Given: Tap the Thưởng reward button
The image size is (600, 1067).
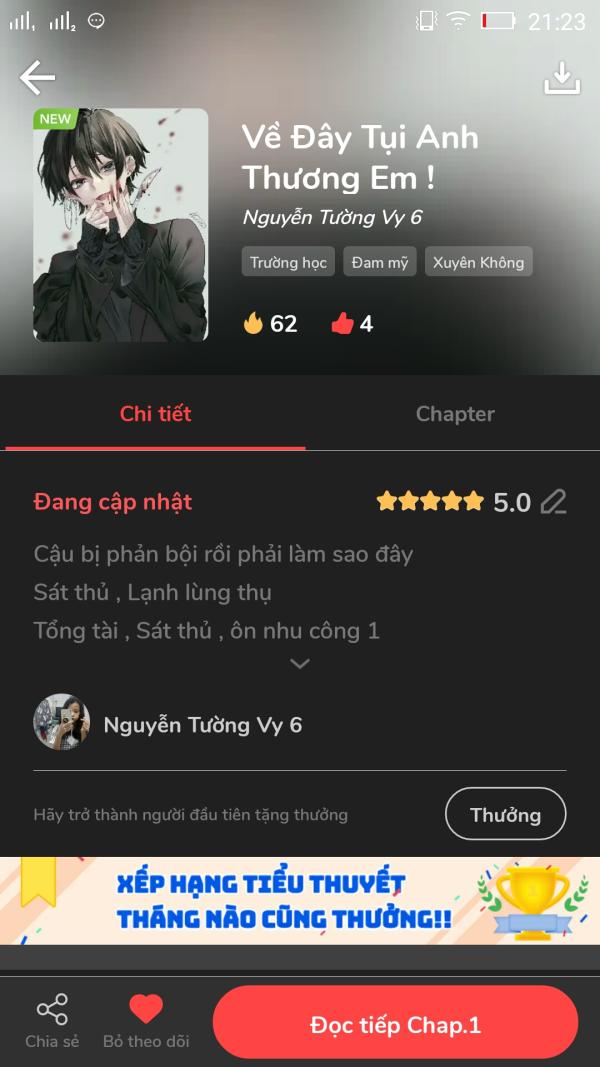Looking at the screenshot, I should pyautogui.click(x=505, y=814).
